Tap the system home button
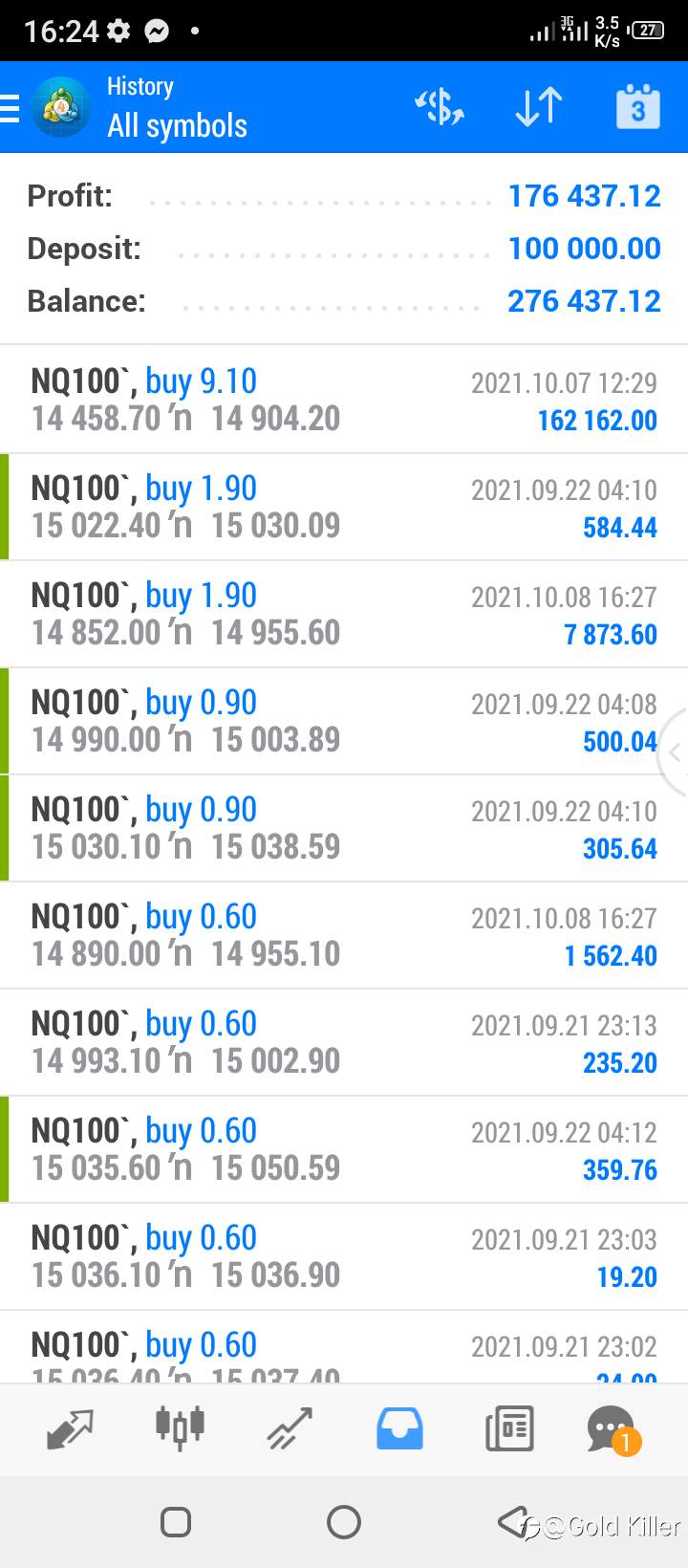Image resolution: width=688 pixels, height=1568 pixels. pos(344,1521)
